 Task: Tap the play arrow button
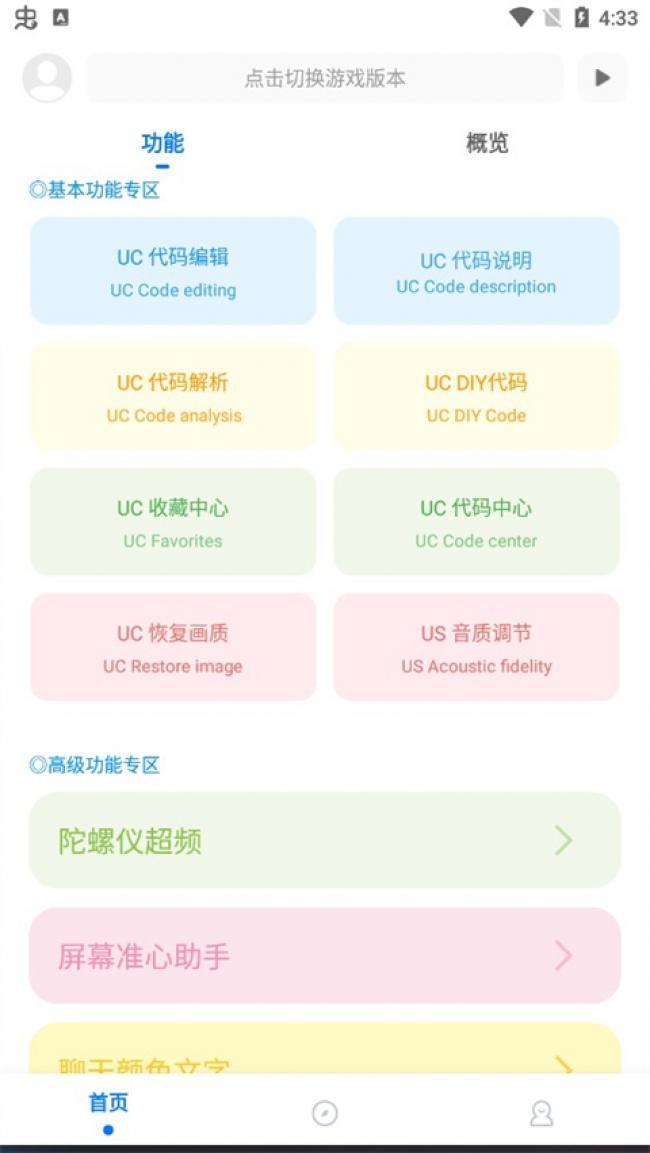tap(602, 78)
